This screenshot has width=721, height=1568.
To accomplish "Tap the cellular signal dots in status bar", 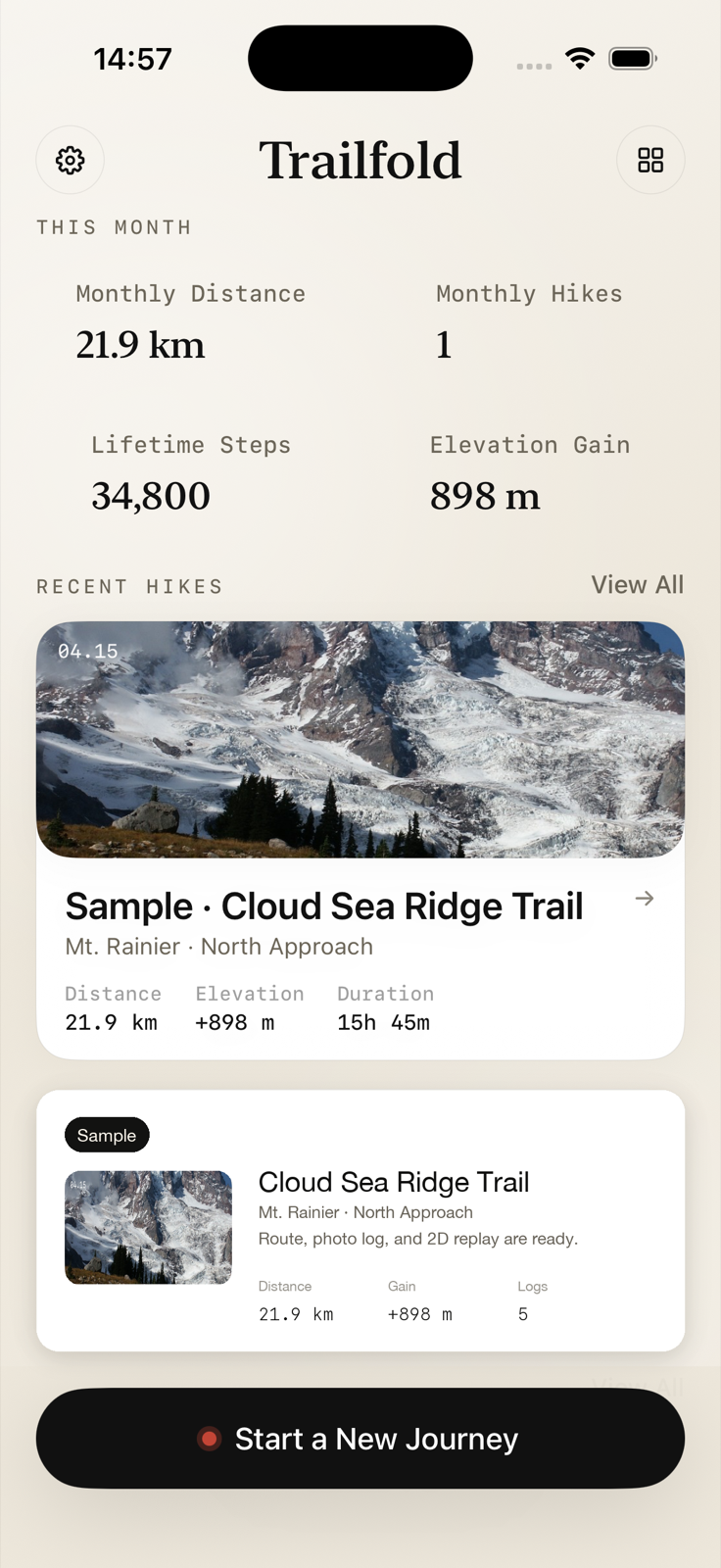I will point(534,64).
